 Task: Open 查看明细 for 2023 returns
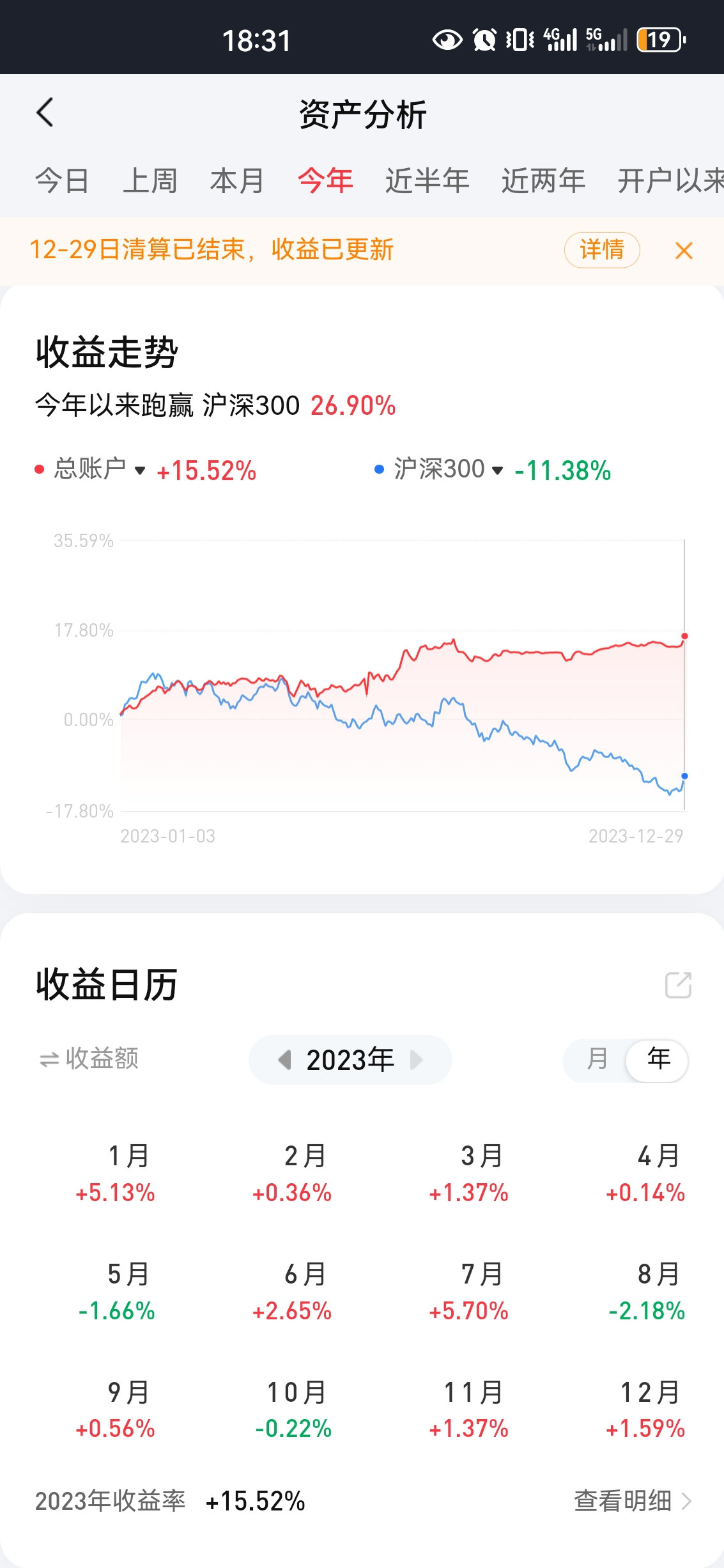click(x=632, y=1501)
